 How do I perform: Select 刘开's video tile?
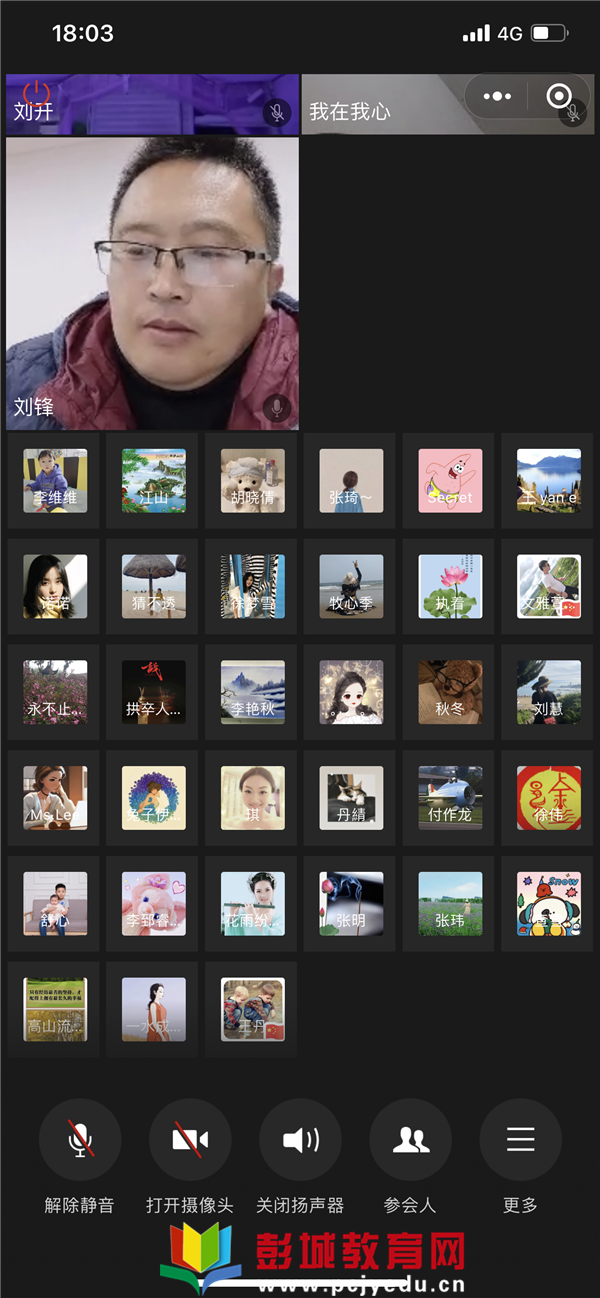(x=152, y=104)
